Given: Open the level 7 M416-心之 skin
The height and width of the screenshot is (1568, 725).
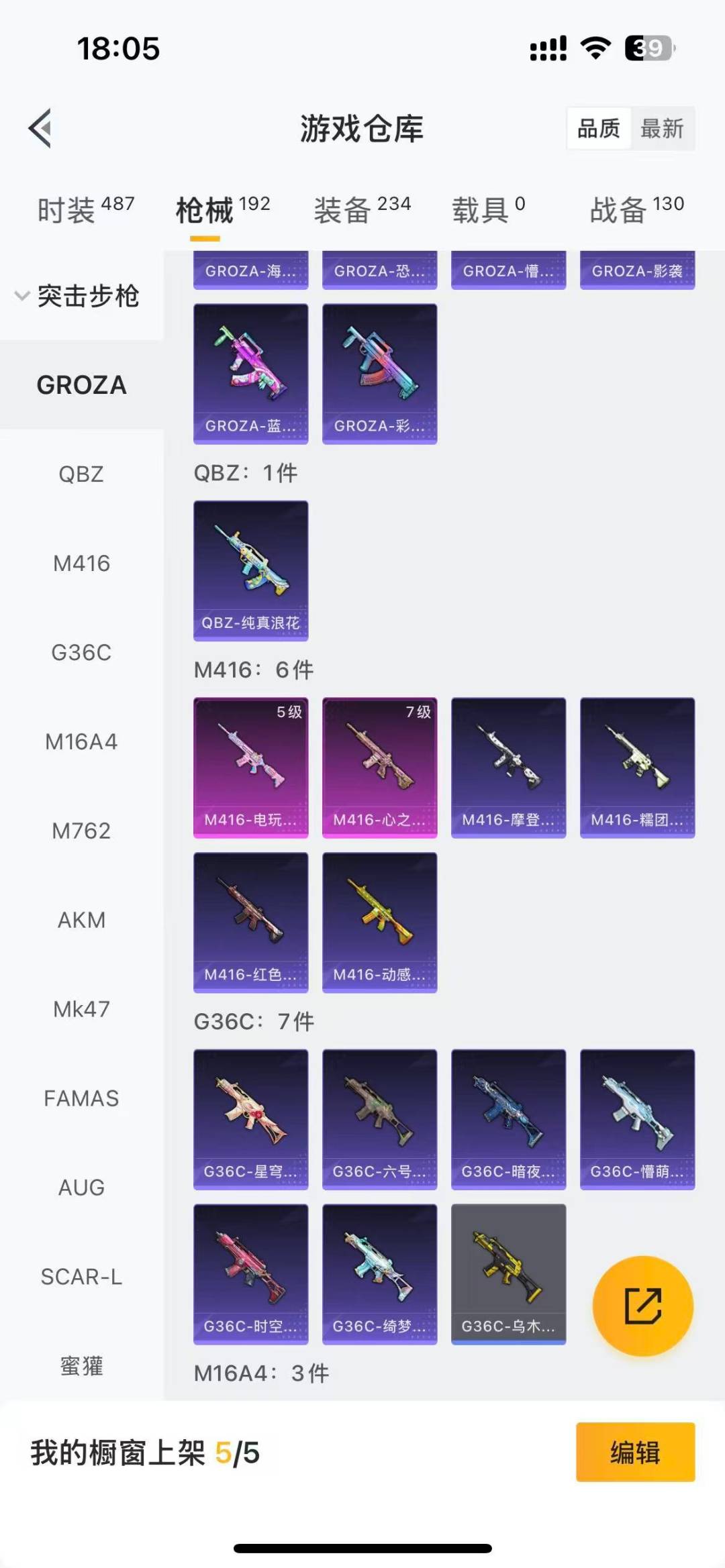Looking at the screenshot, I should pyautogui.click(x=379, y=767).
